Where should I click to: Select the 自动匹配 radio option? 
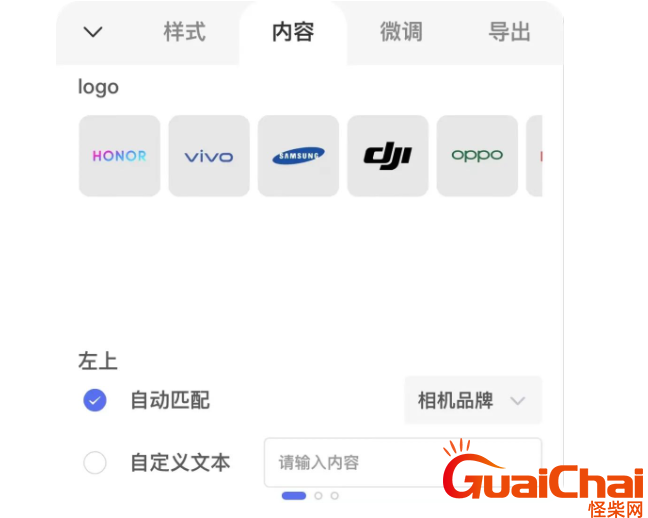[x=95, y=401]
